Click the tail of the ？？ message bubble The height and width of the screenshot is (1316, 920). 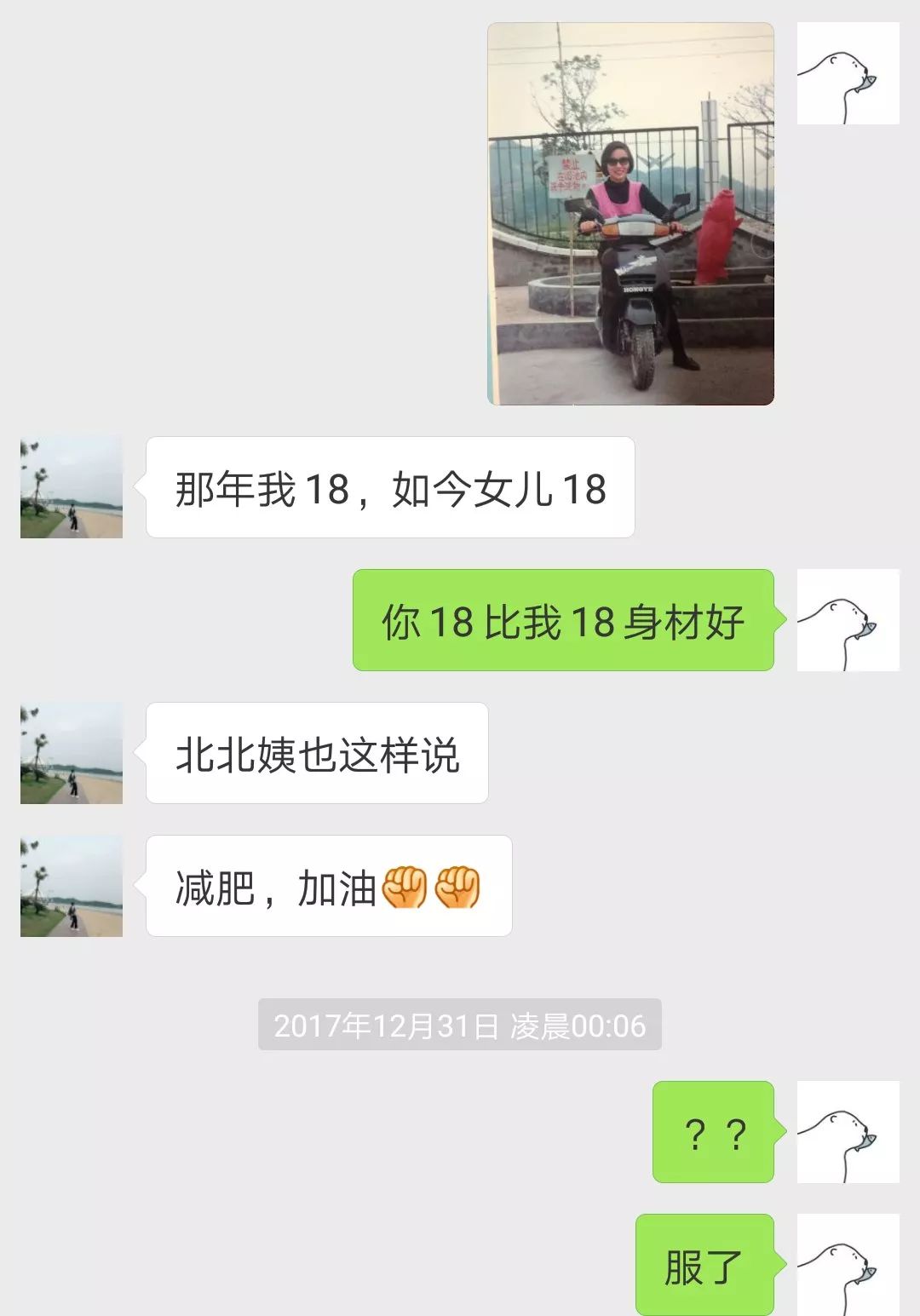pyautogui.click(x=779, y=1133)
